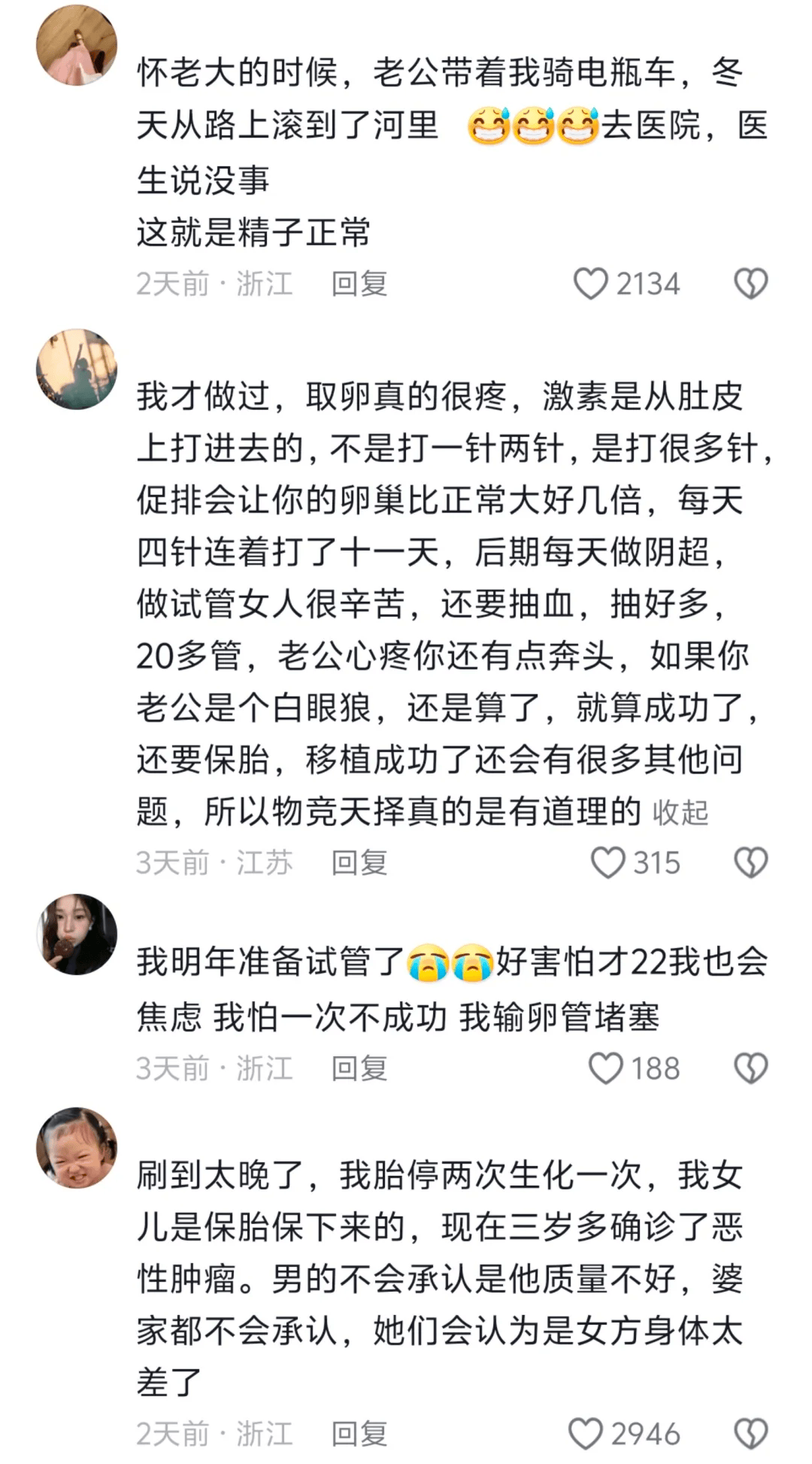Image resolution: width=812 pixels, height=1464 pixels.
Task: Dislike the 取卵真的很疼 comment
Action: click(750, 863)
